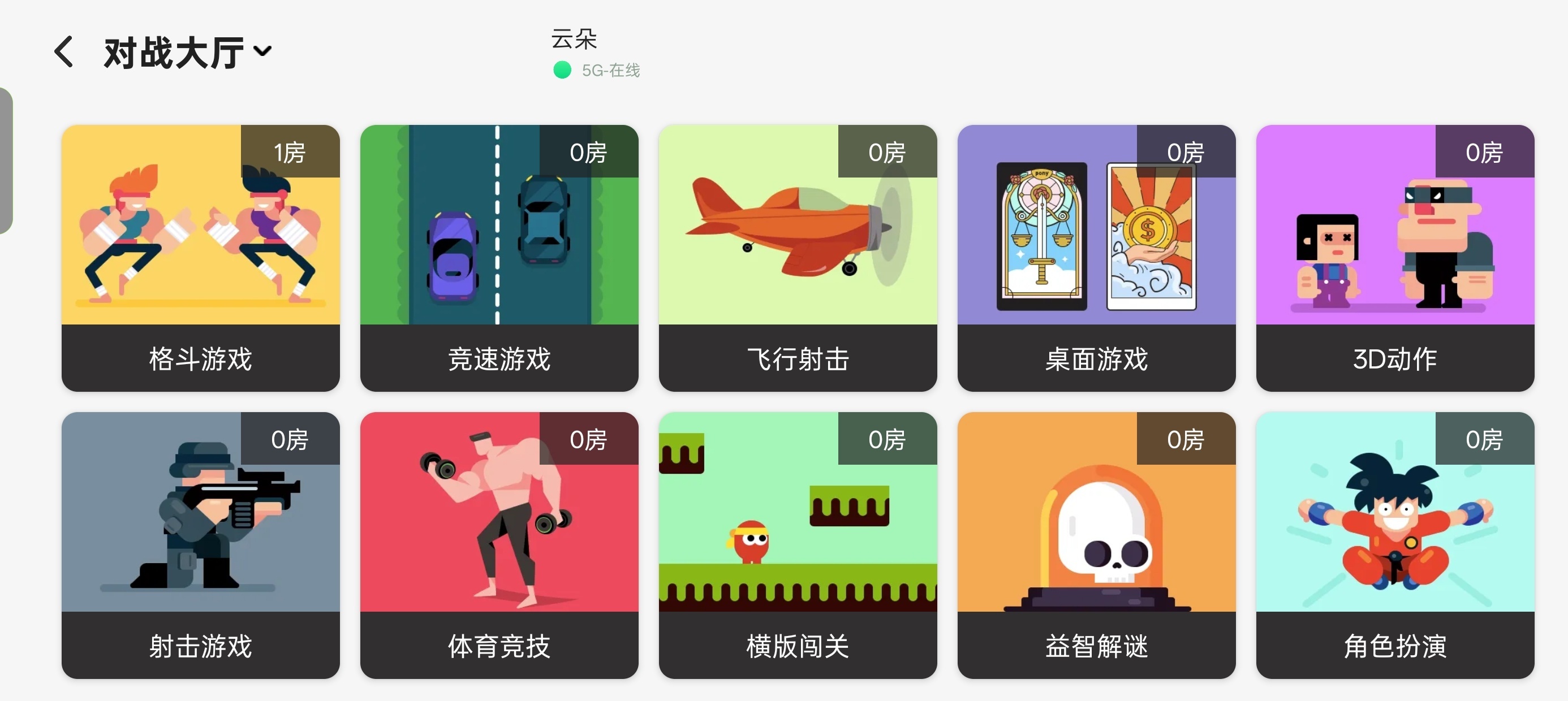Choose the 3D动作 category

(x=1394, y=258)
